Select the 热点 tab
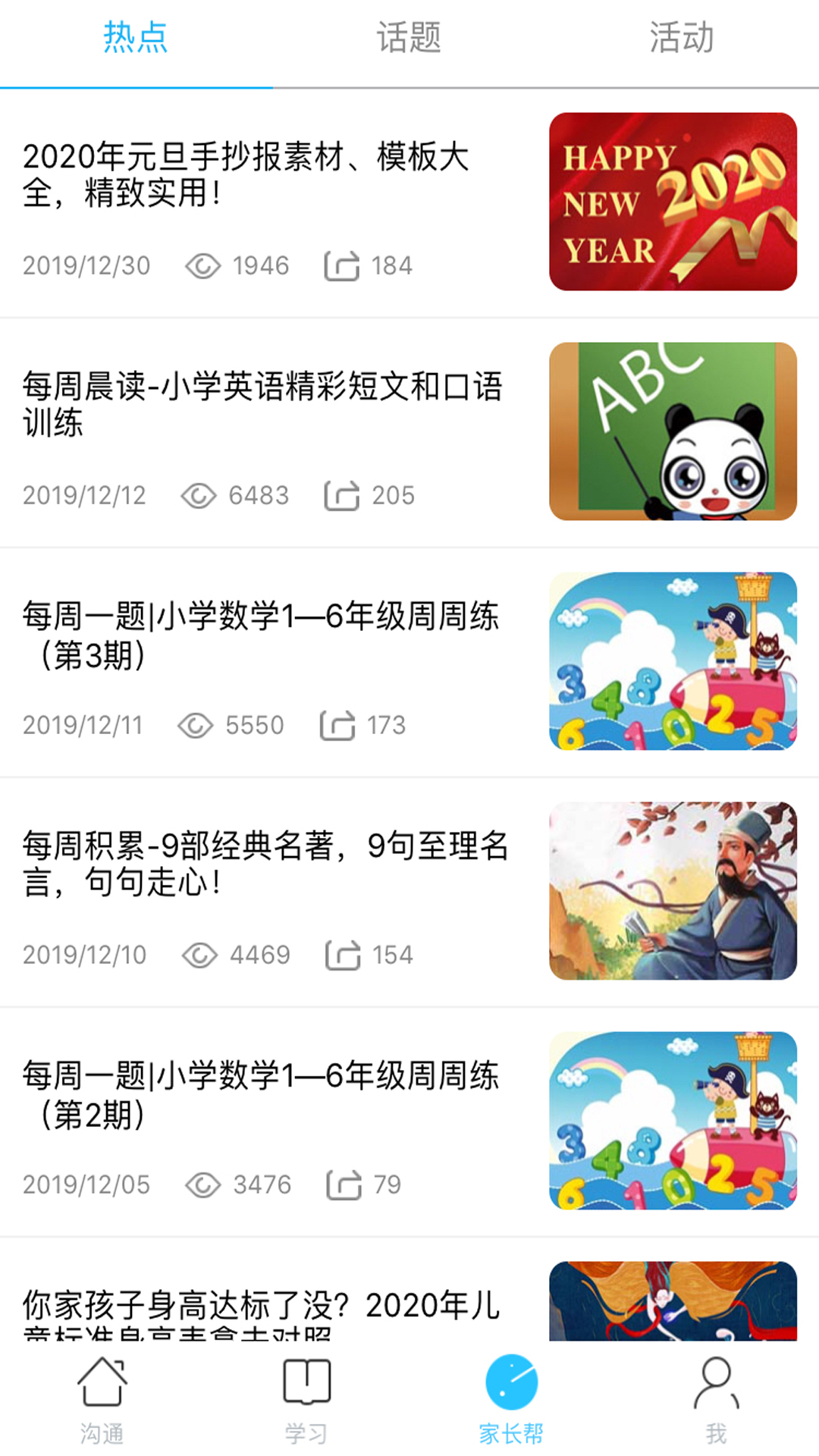819x1456 pixels. click(x=136, y=38)
